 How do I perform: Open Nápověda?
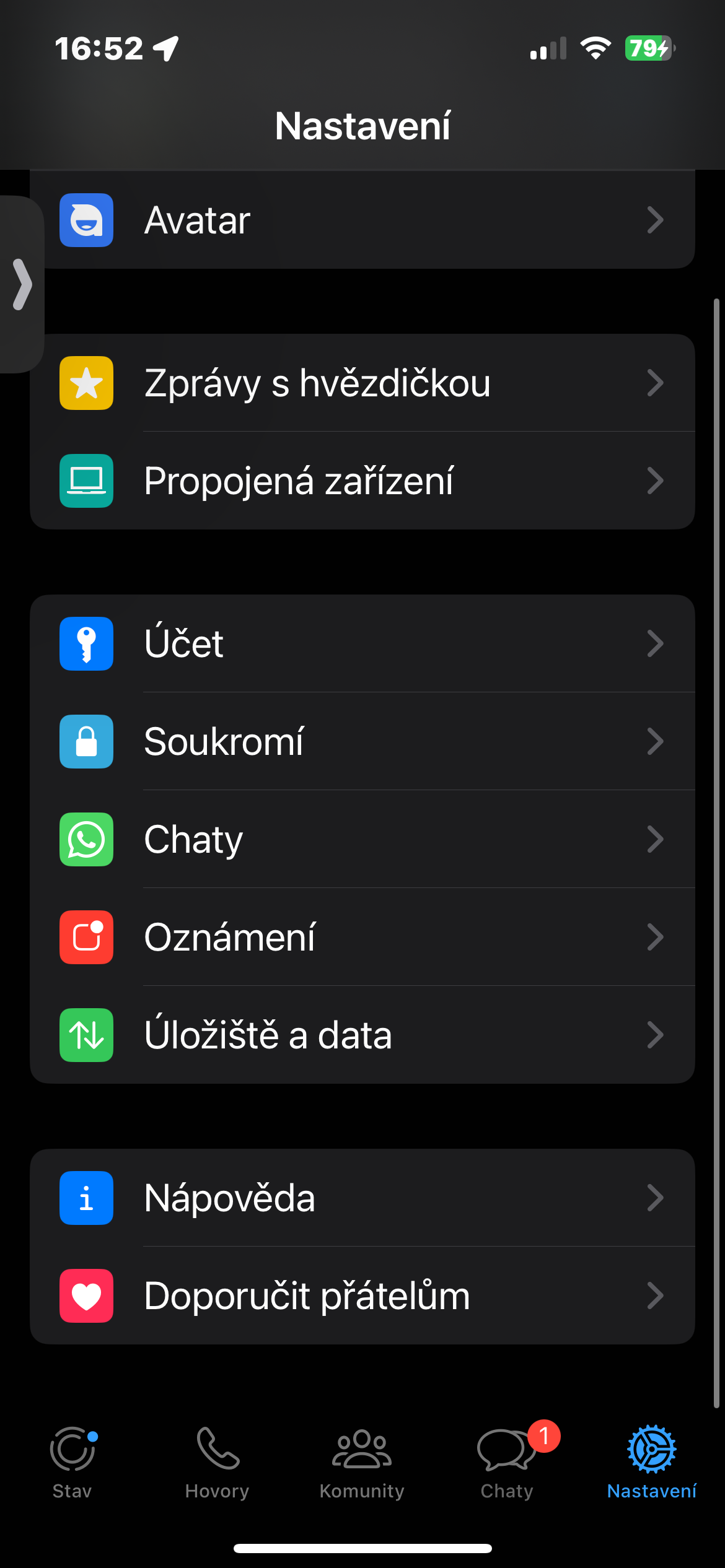362,1198
